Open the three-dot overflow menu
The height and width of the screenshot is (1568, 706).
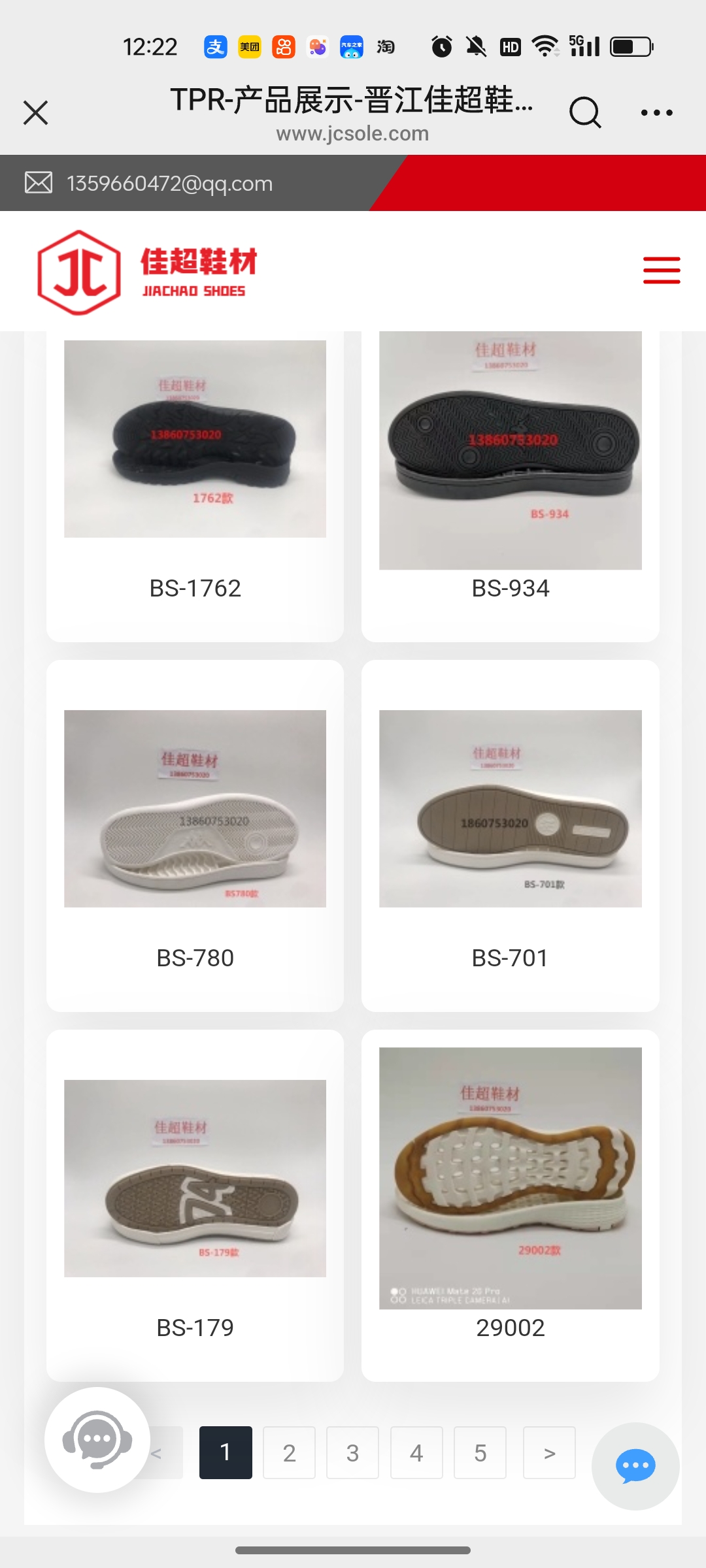(656, 112)
